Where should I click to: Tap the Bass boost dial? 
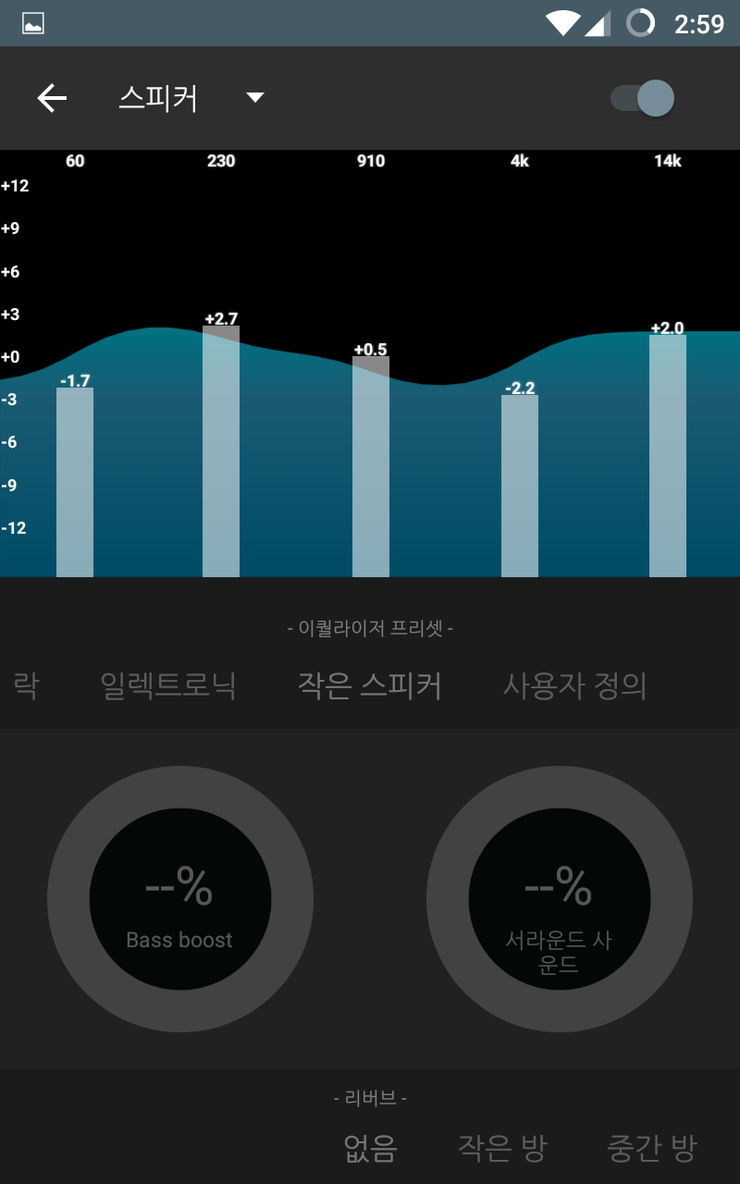[180, 899]
